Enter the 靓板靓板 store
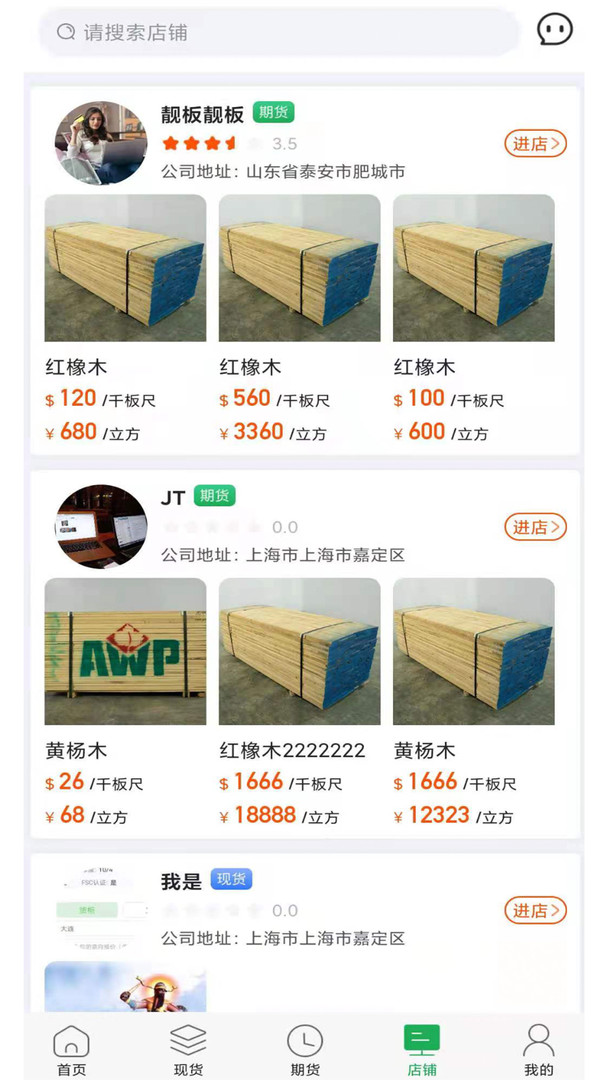The image size is (607, 1080). coord(535,144)
